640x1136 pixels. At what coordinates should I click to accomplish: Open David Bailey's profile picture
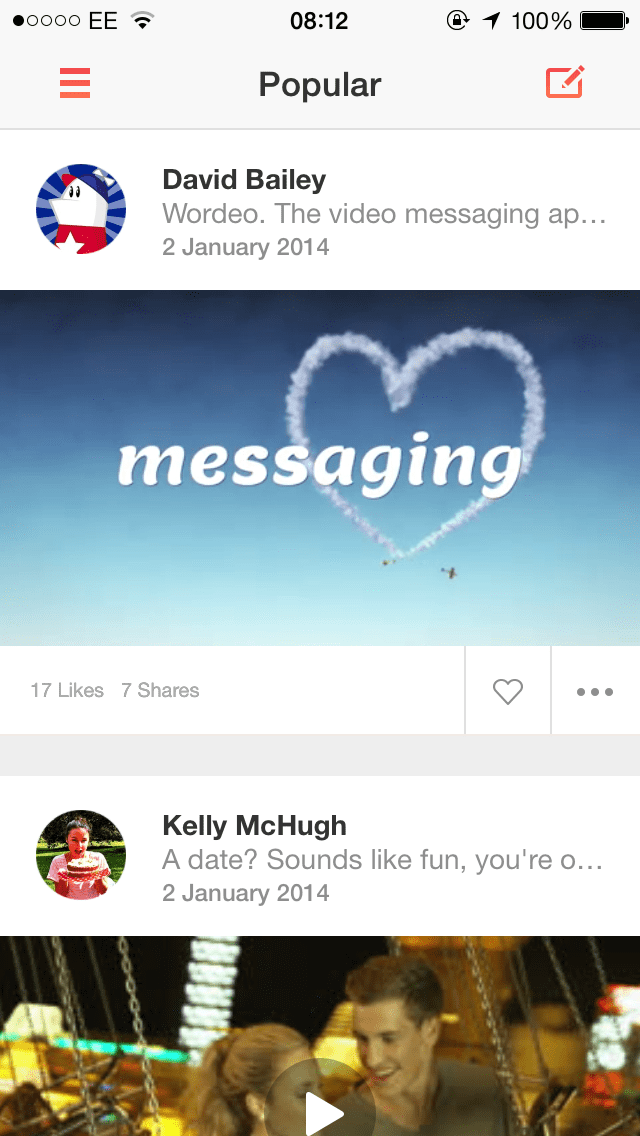pos(81,210)
